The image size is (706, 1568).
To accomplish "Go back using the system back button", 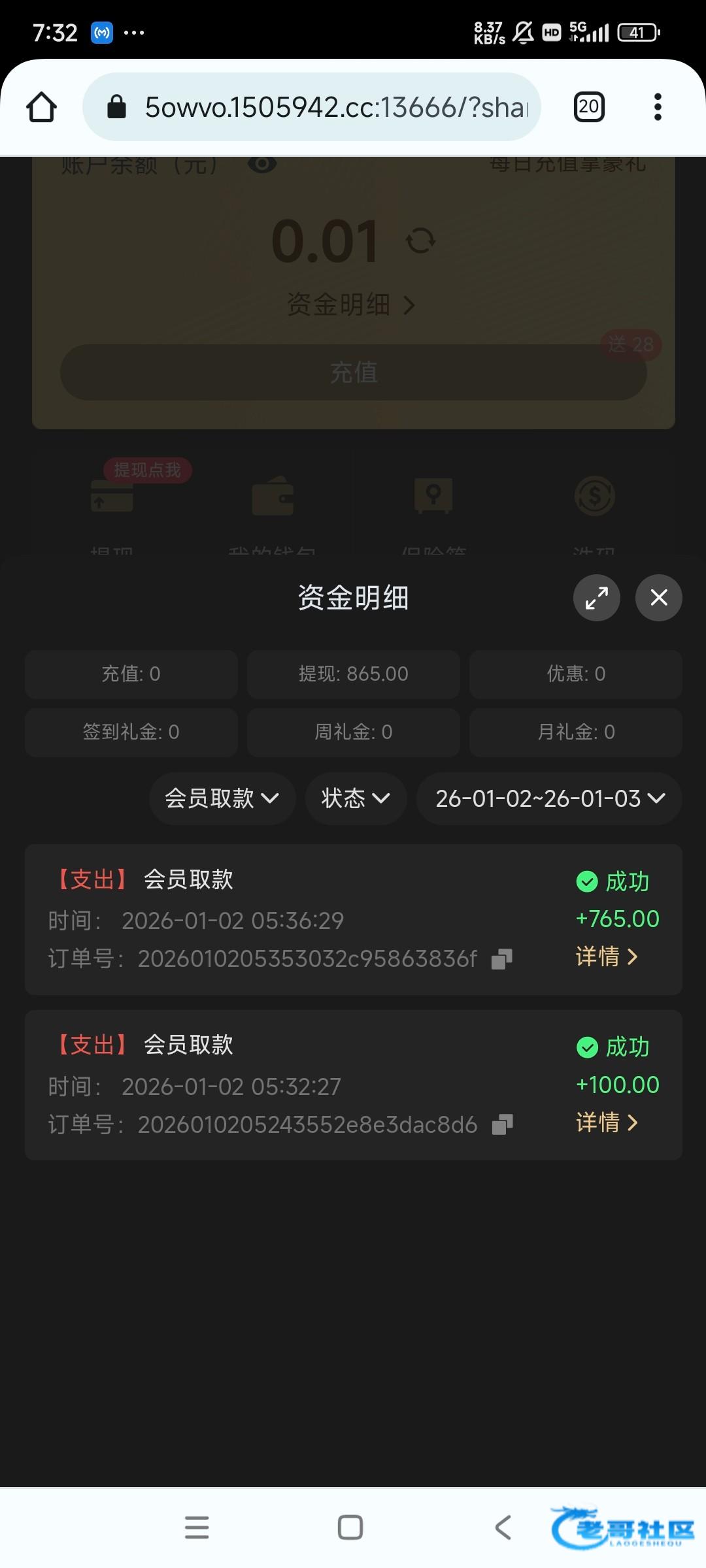I will [503, 1527].
